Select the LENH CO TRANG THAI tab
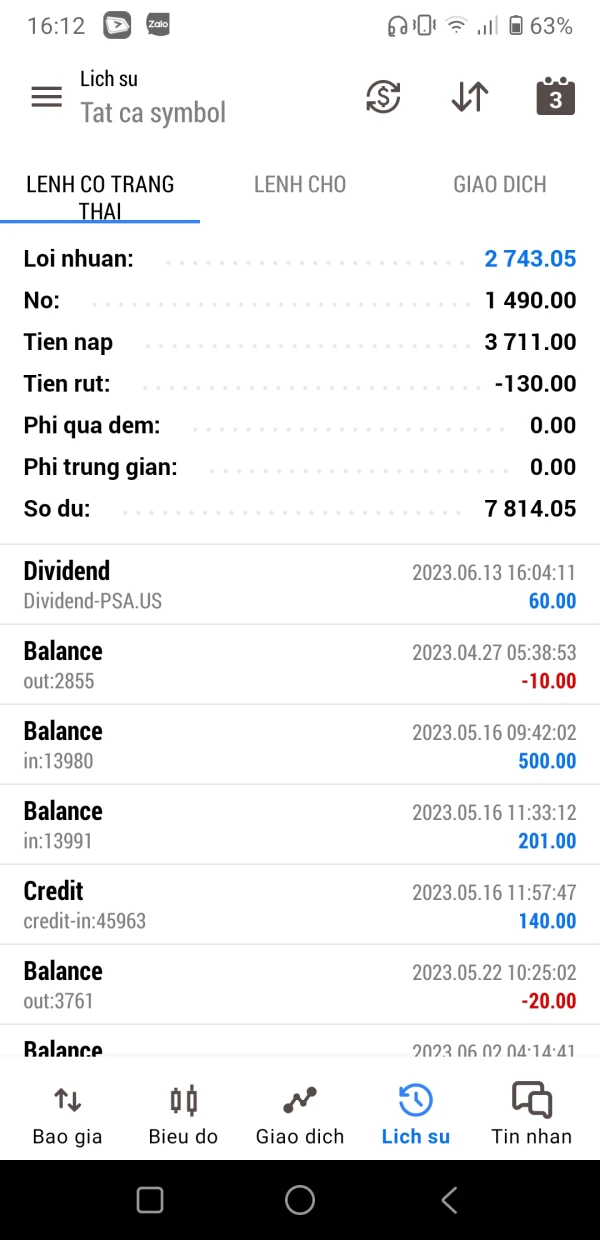 tap(100, 196)
